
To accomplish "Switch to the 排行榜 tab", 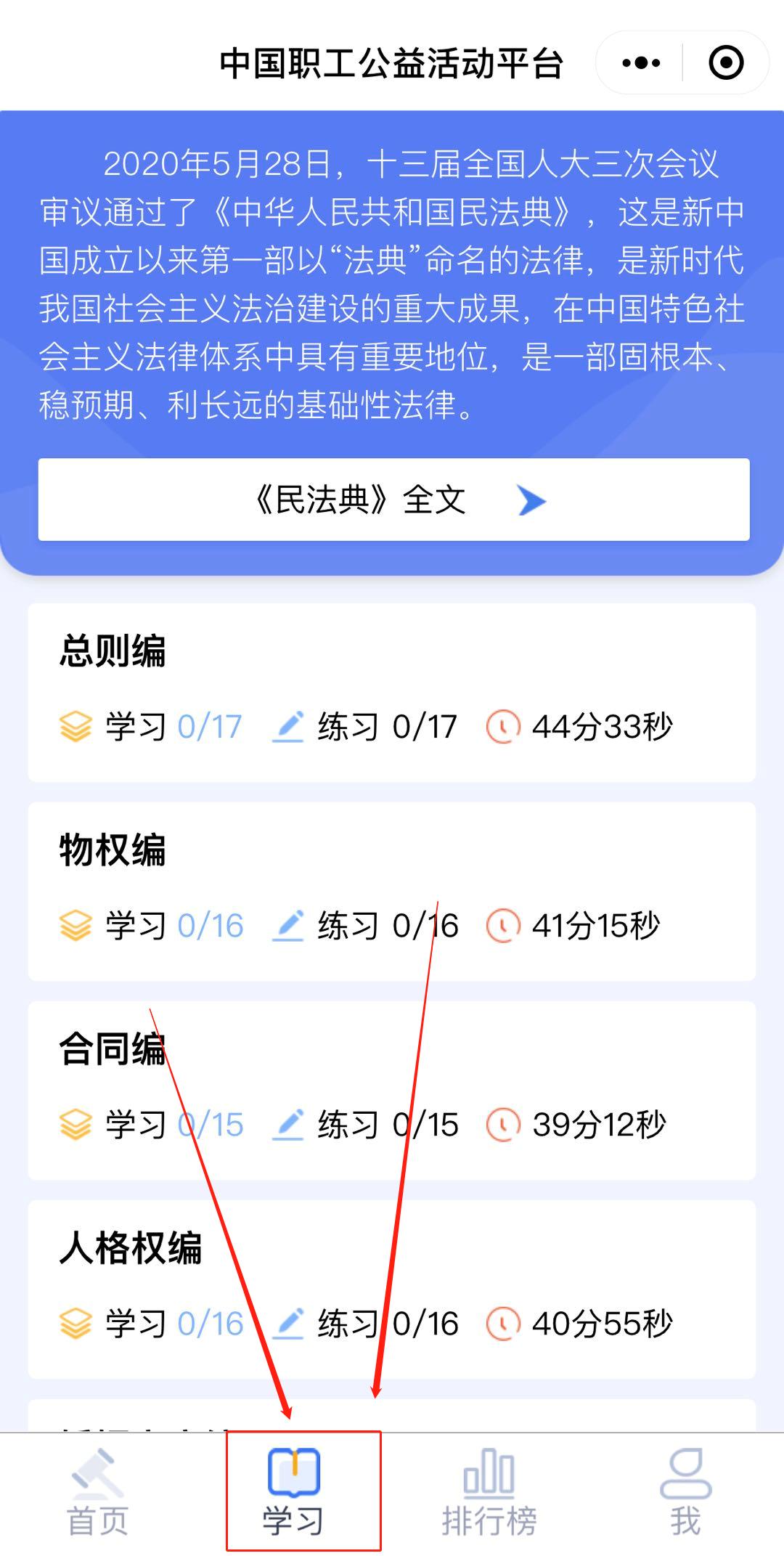I will [x=489, y=1493].
